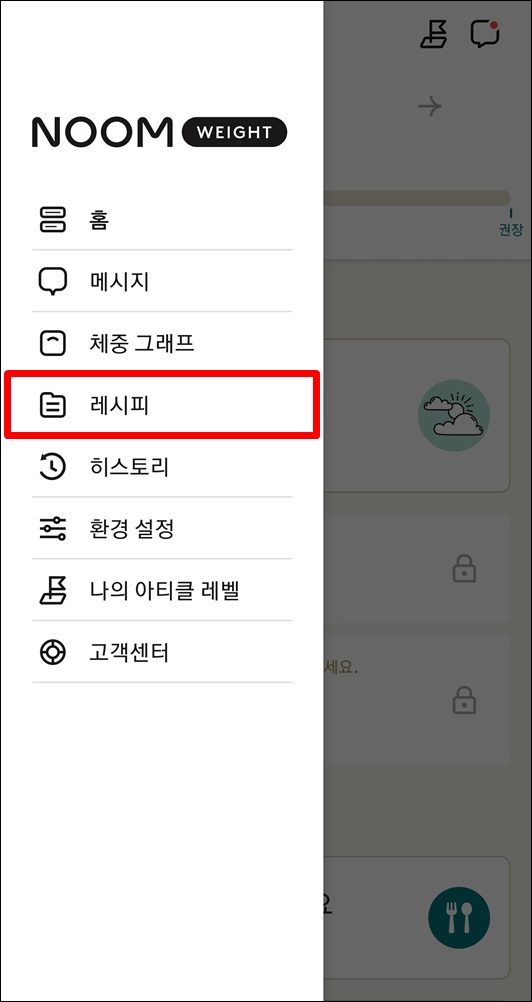The height and width of the screenshot is (1002, 532).
Task: Go to 홈 in the drawer
Action: (x=162, y=220)
